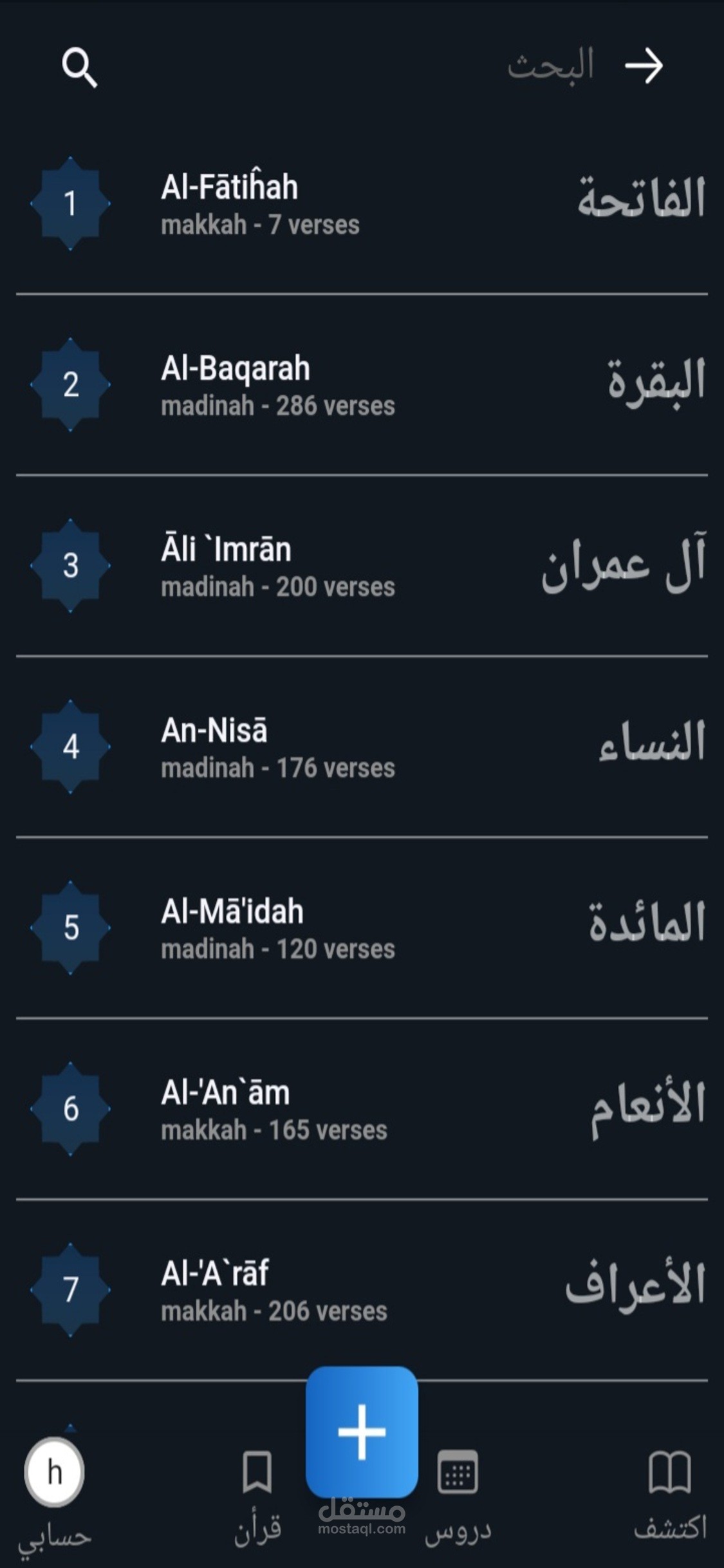Open the اكتشف discover tab
This screenshot has width=724, height=1568.
pos(670,1493)
